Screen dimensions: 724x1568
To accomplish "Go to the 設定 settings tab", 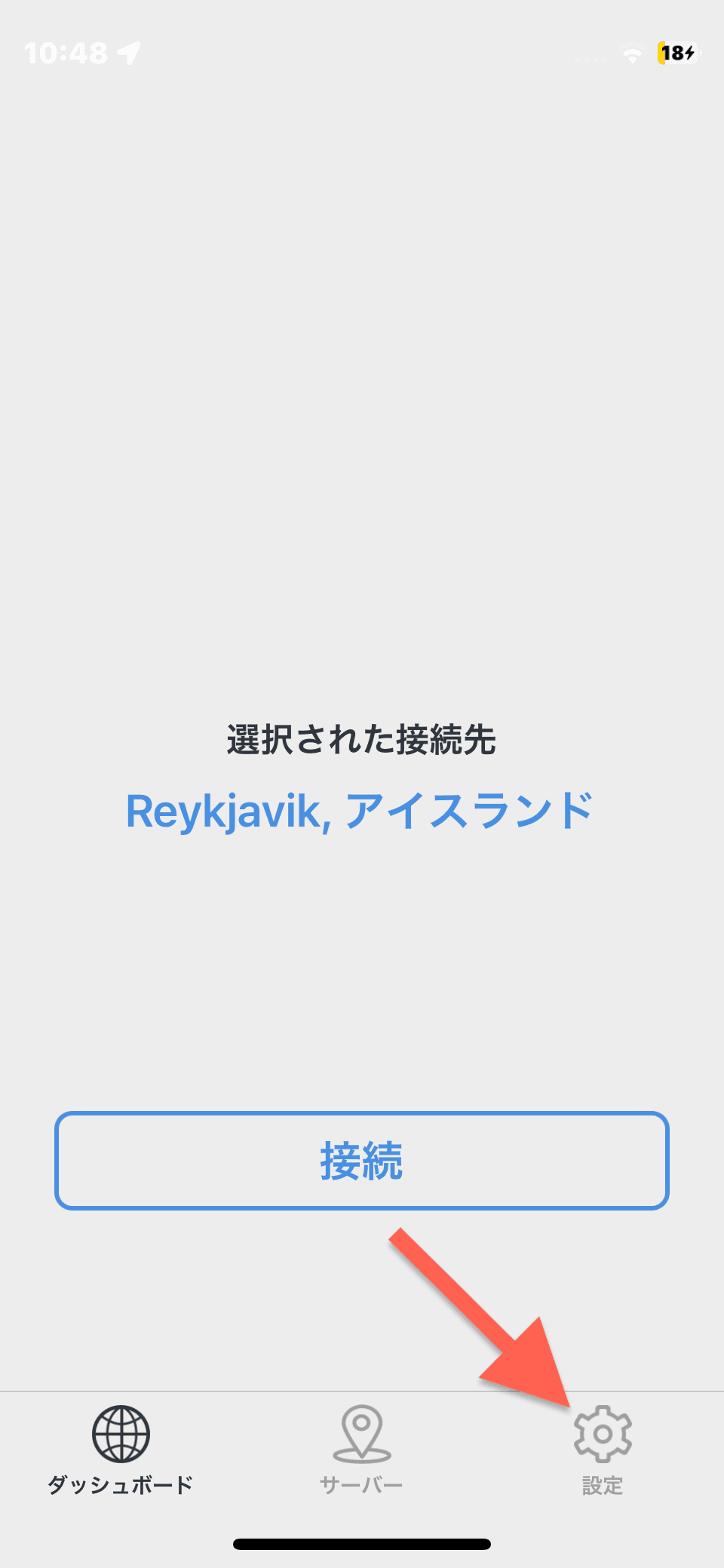I will tap(603, 1450).
